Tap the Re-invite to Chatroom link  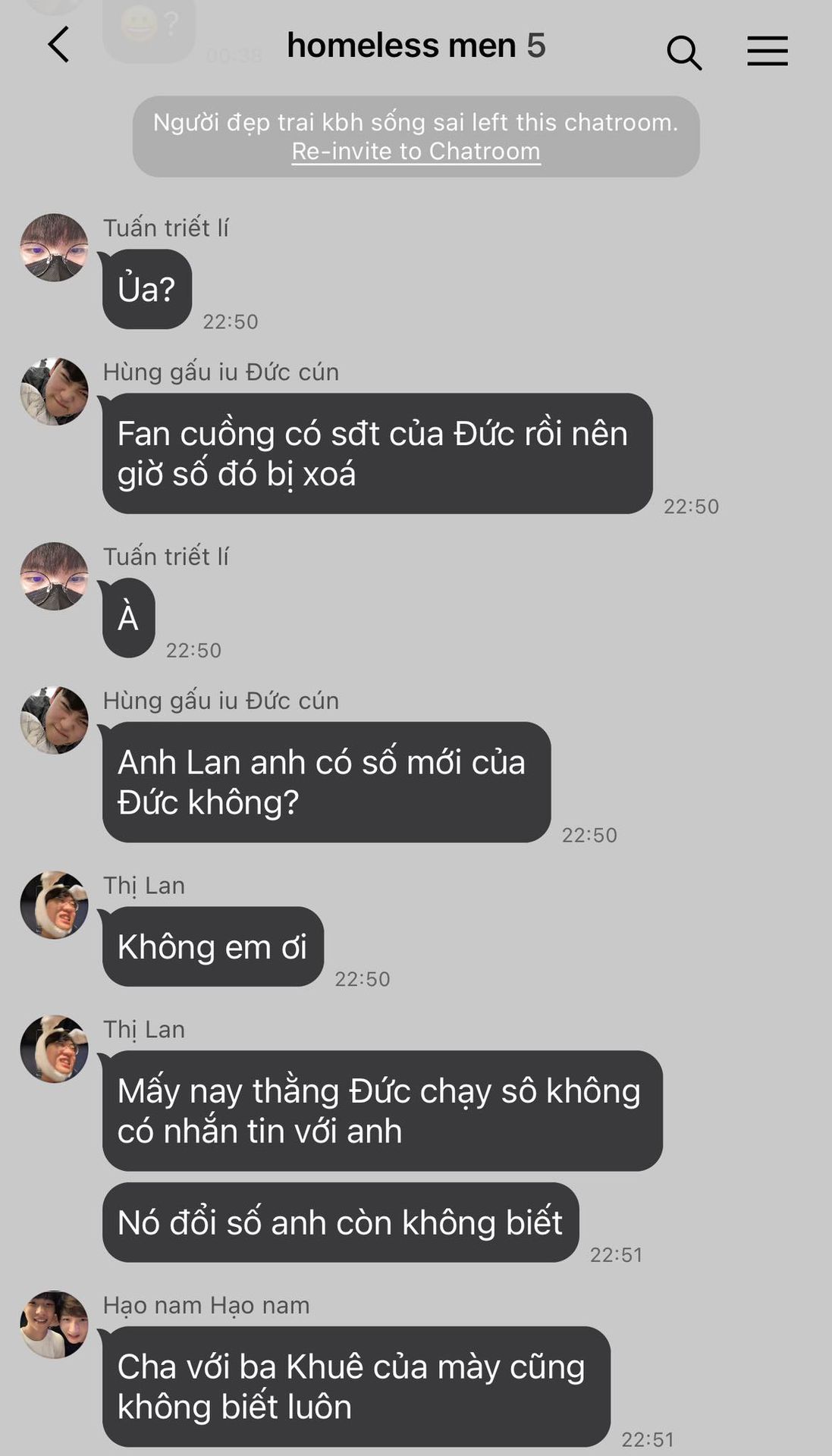pos(416,152)
